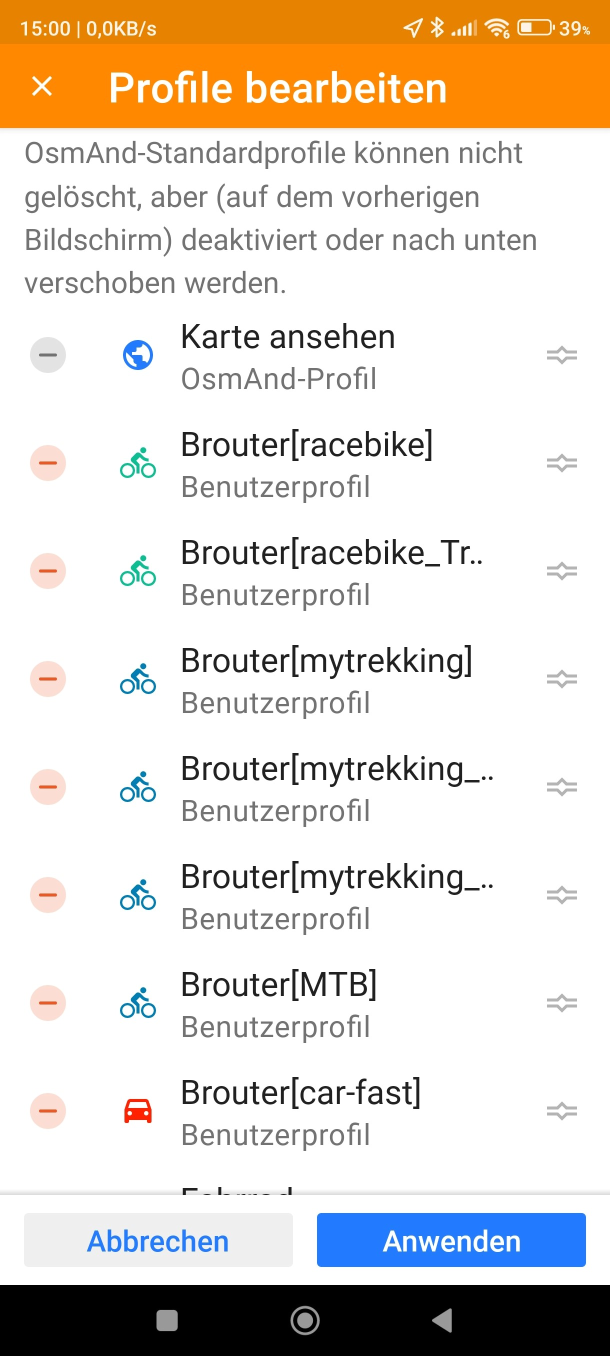Apply changes with Anwenden
The width and height of the screenshot is (610, 1356).
(451, 1241)
